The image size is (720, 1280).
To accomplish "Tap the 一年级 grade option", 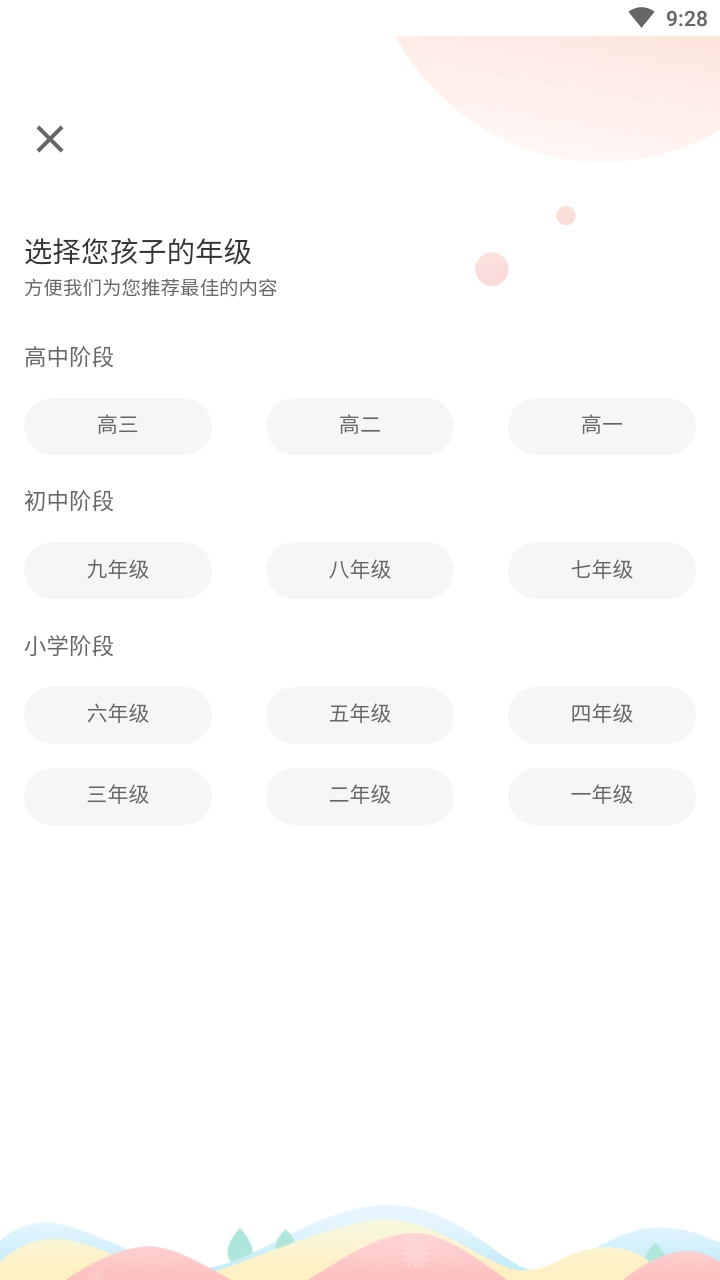I will click(x=602, y=795).
